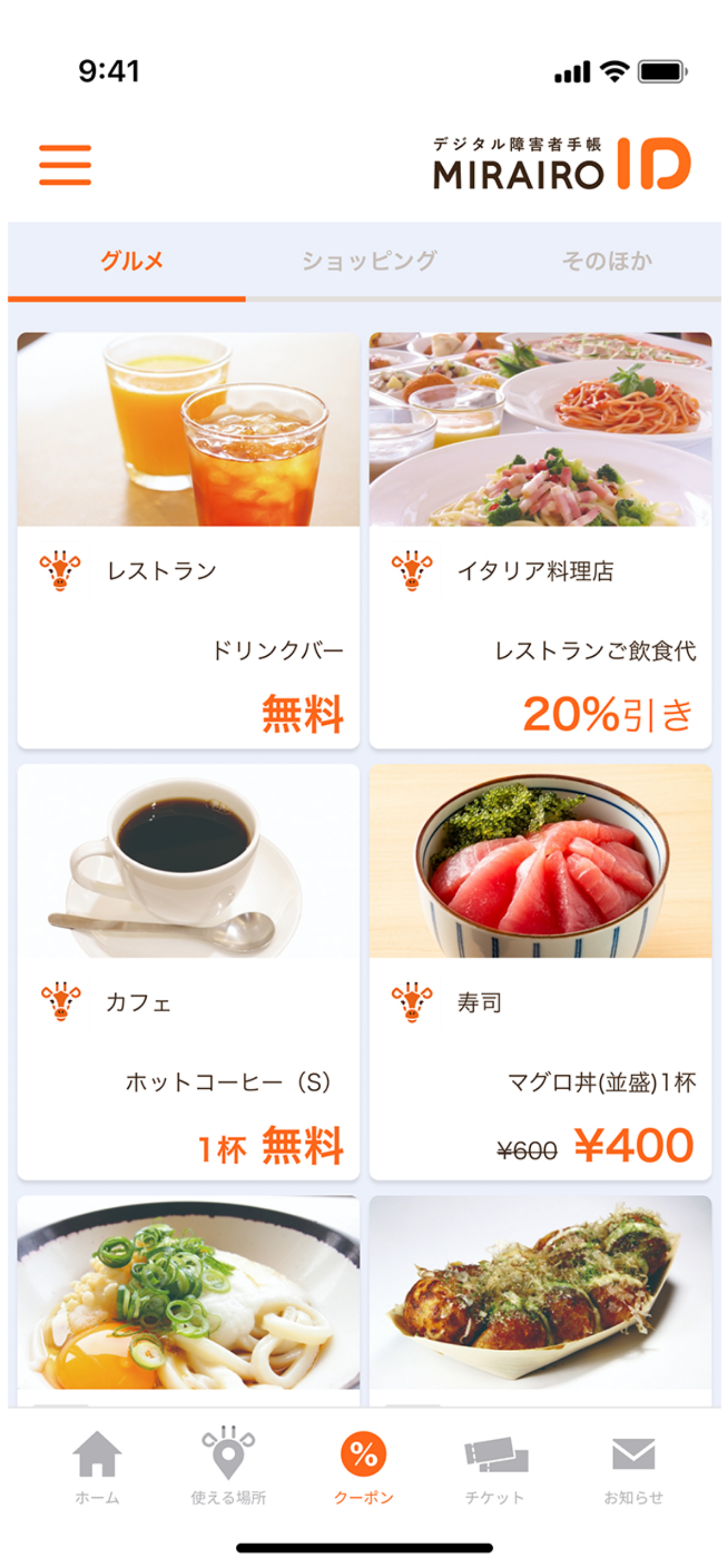728x1568 pixels.
Task: Open the お知らせ notifications tab
Action: pyautogui.click(x=633, y=1467)
